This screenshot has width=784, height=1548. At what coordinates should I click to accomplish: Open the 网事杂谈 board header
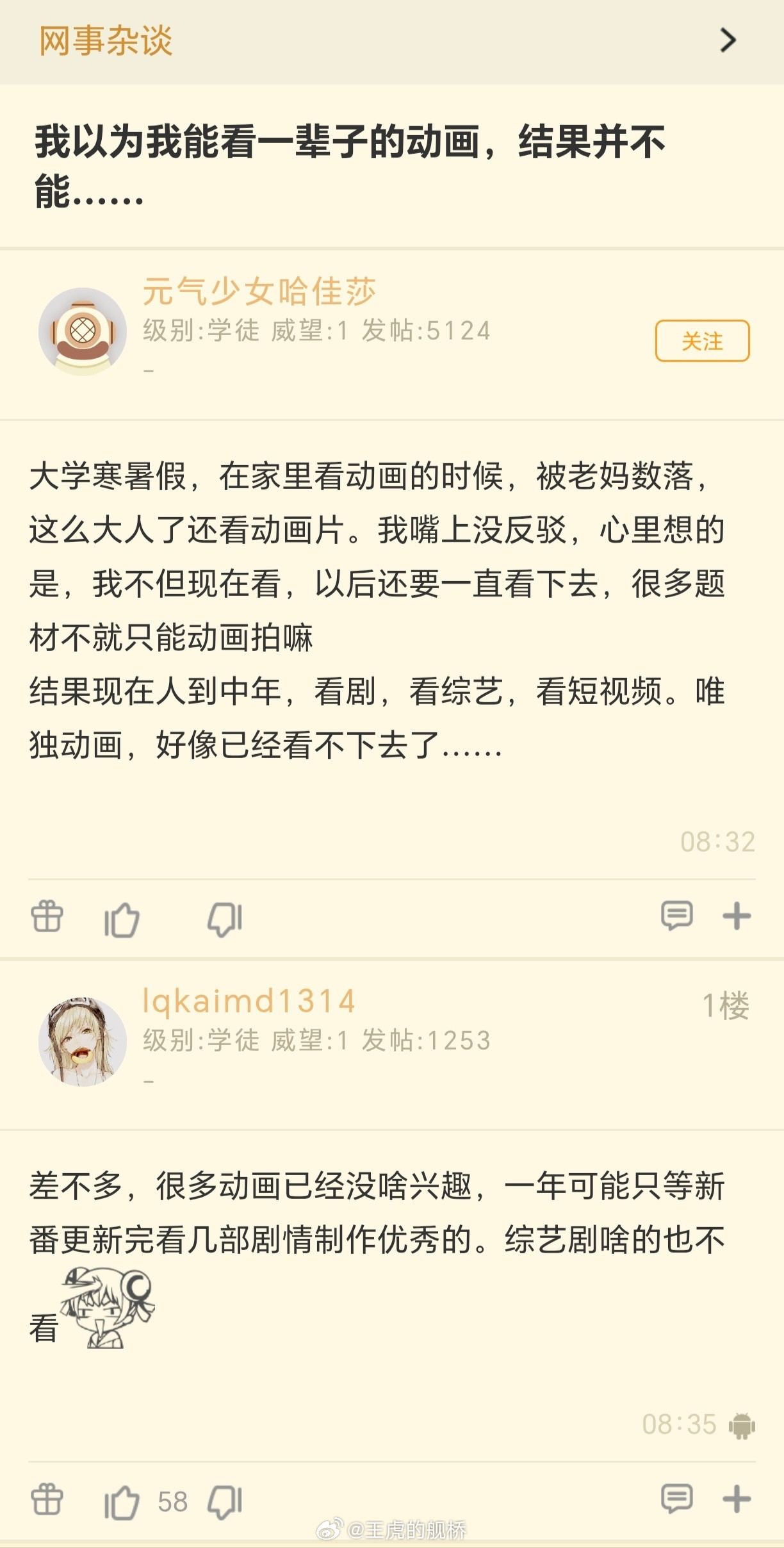pyautogui.click(x=106, y=40)
